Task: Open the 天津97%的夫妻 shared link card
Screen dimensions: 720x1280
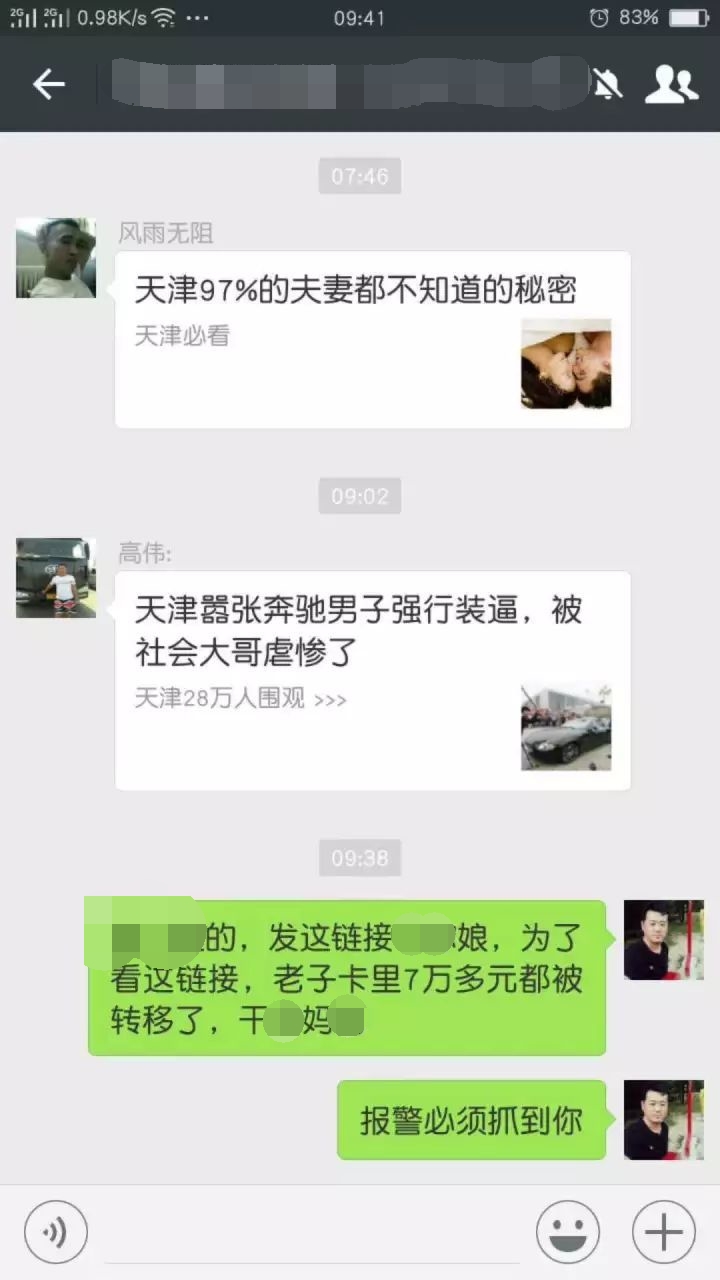Action: 372,339
